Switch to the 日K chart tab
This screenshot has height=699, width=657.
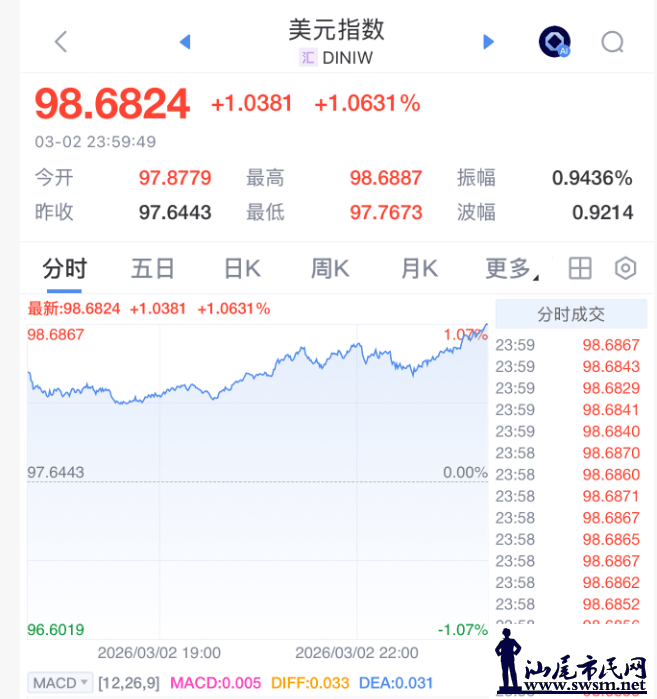pyautogui.click(x=242, y=268)
